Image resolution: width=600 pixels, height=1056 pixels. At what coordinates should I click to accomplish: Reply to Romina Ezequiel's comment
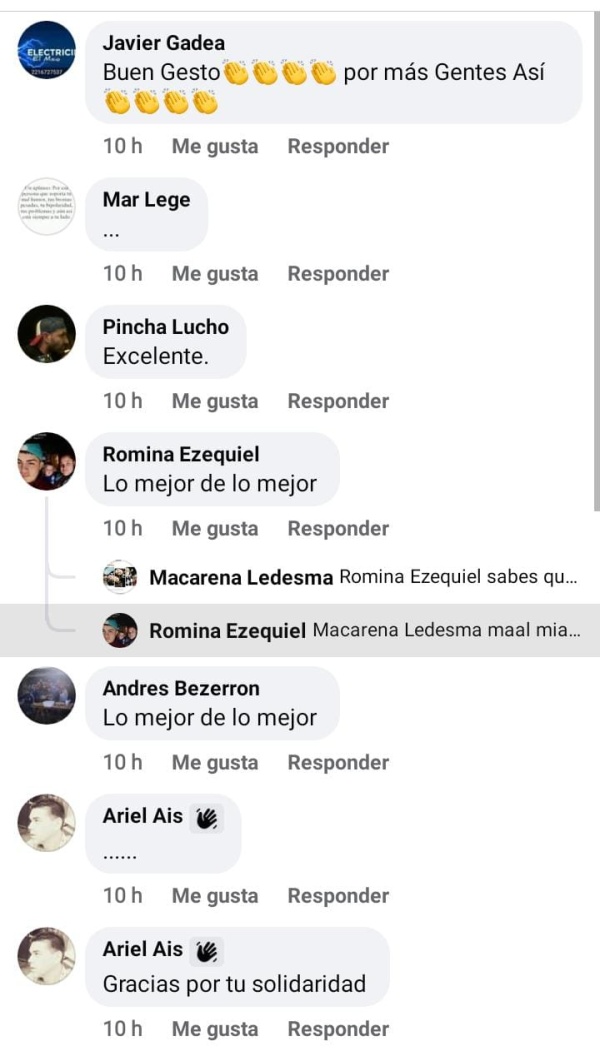pyautogui.click(x=338, y=528)
